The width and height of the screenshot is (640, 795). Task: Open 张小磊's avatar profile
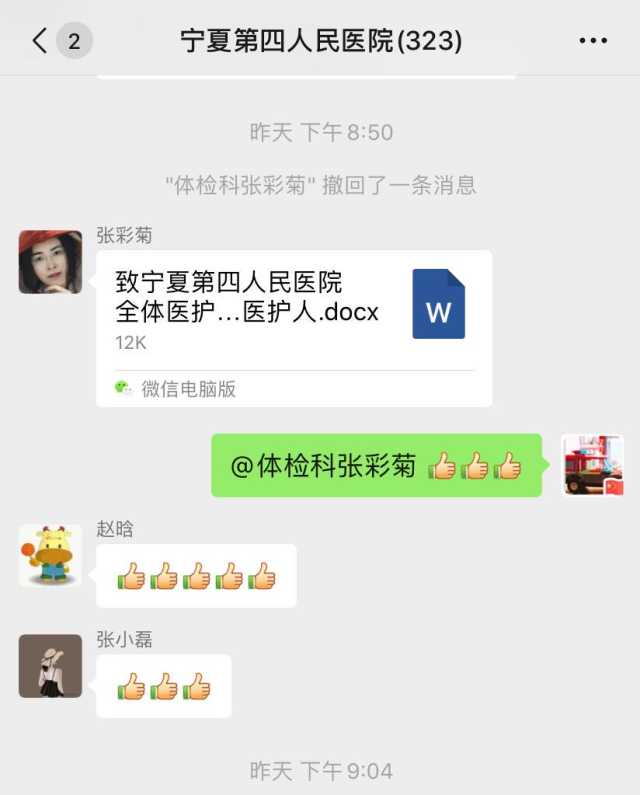click(x=50, y=666)
